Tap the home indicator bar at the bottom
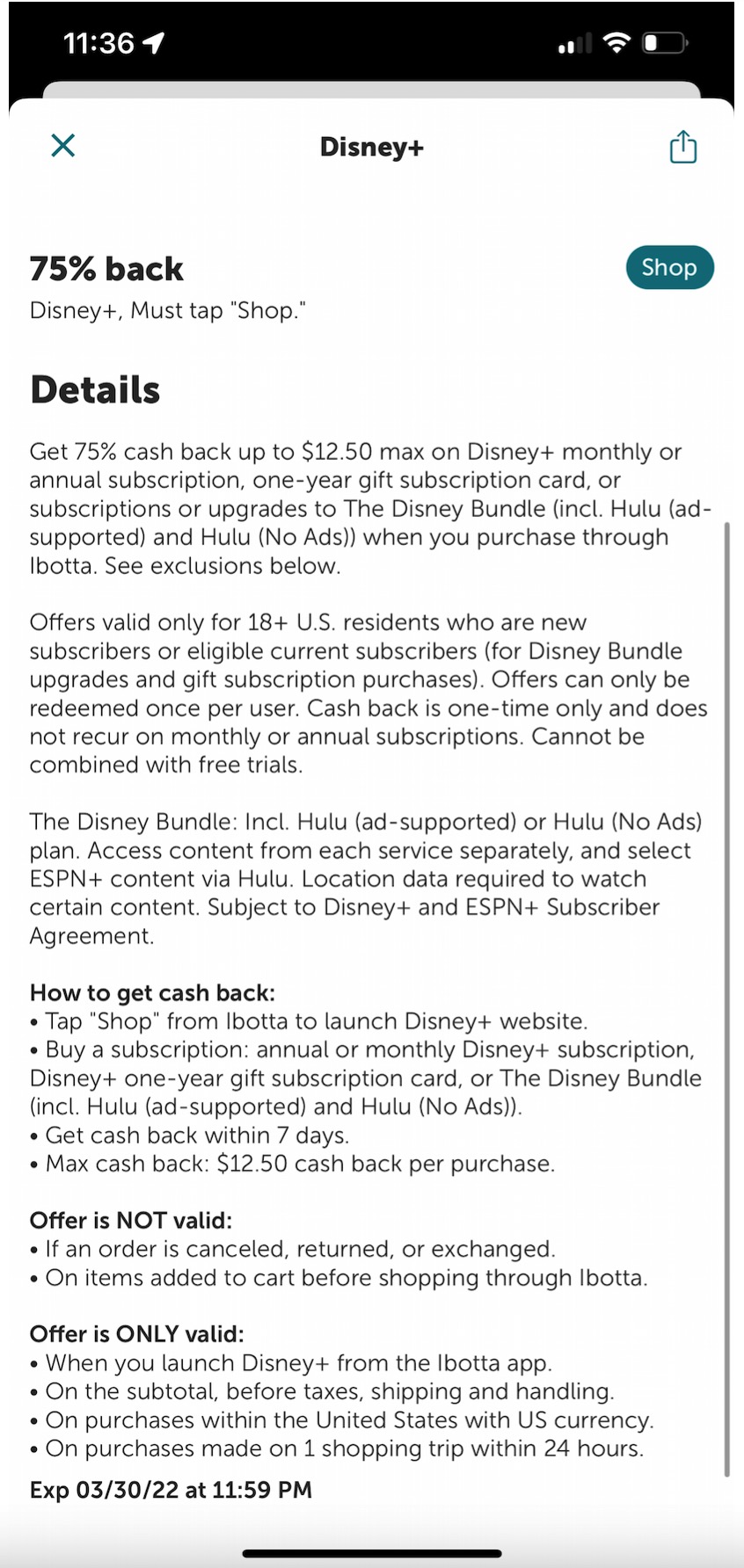The image size is (744, 1568). click(372, 1553)
